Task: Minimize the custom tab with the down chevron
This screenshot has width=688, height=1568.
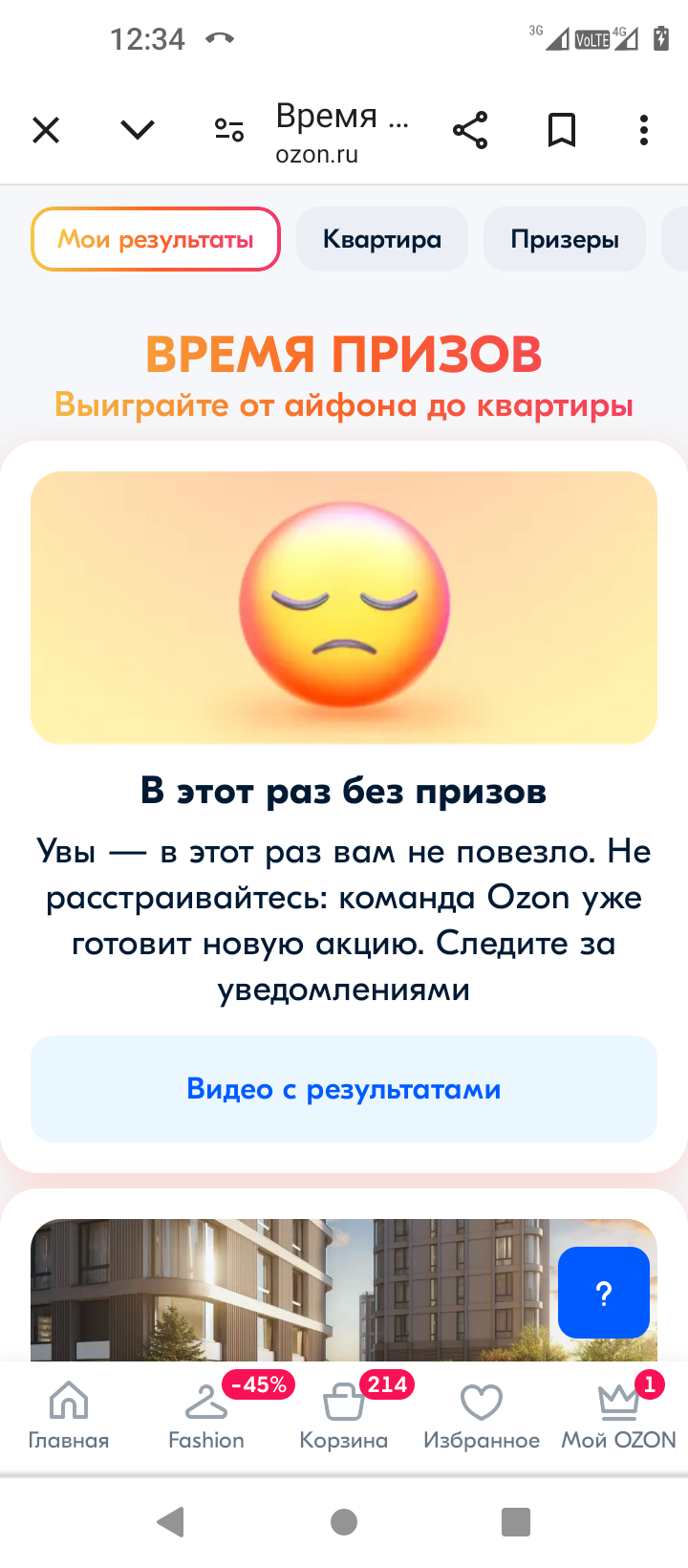Action: point(138,130)
